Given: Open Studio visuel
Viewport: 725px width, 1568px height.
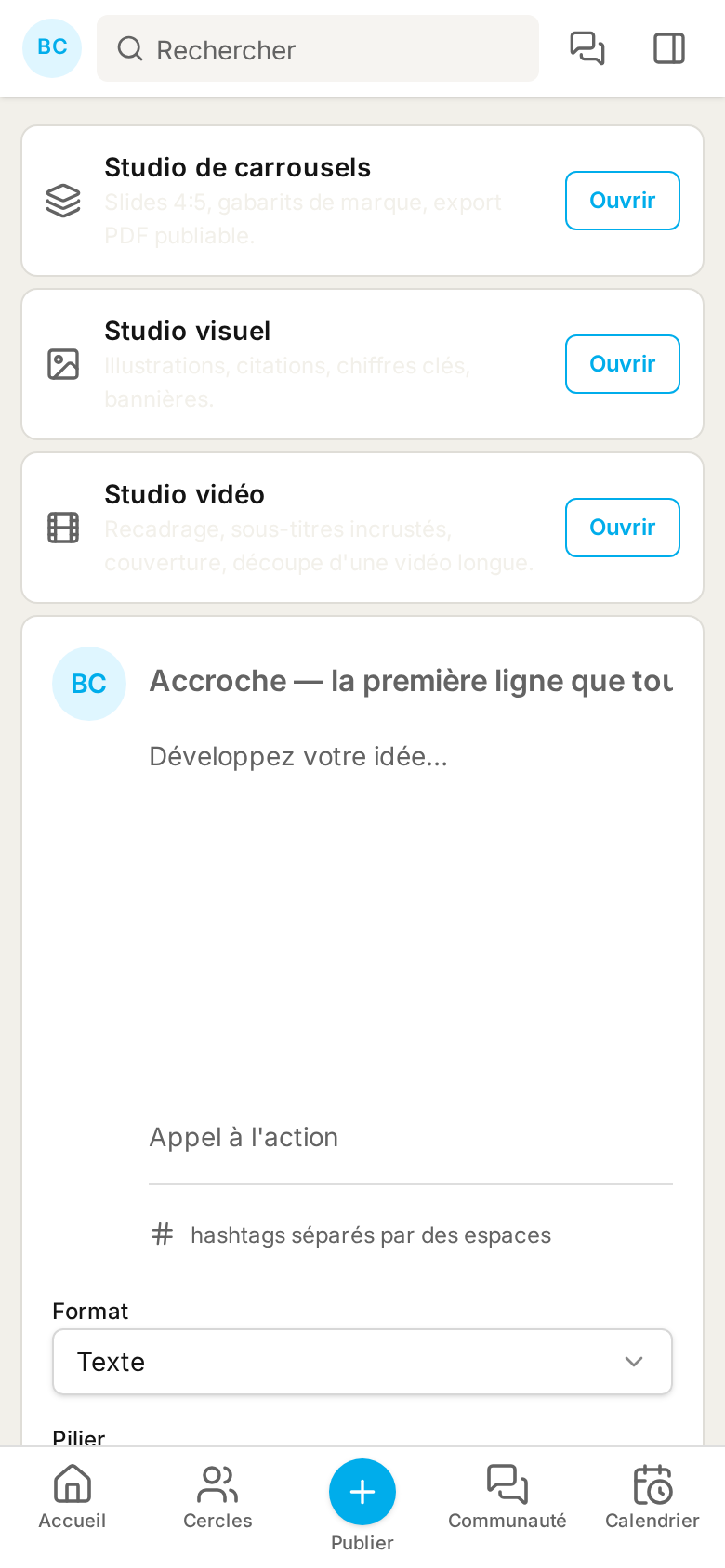Looking at the screenshot, I should (623, 364).
